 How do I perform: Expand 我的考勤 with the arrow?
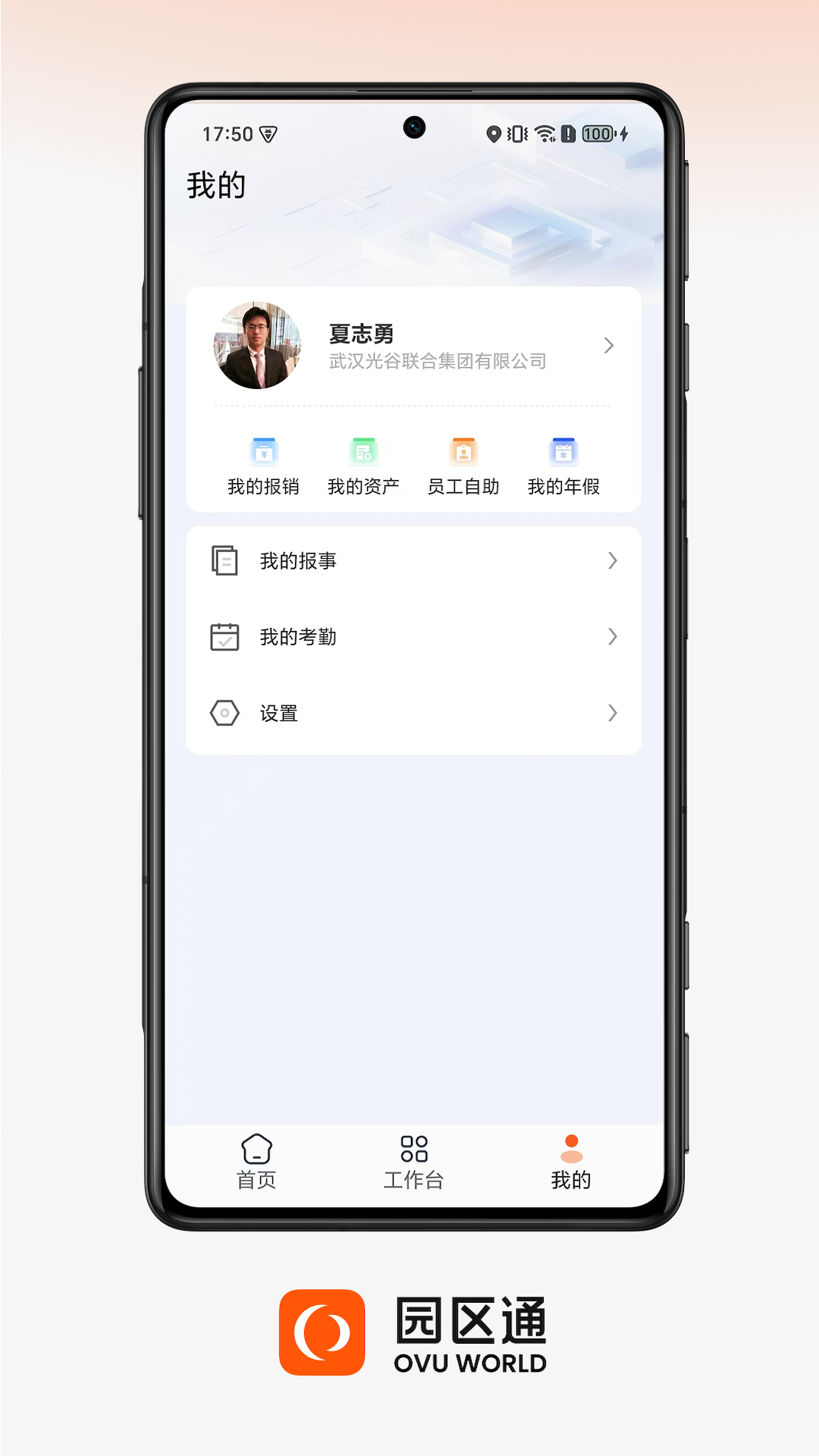(x=613, y=637)
